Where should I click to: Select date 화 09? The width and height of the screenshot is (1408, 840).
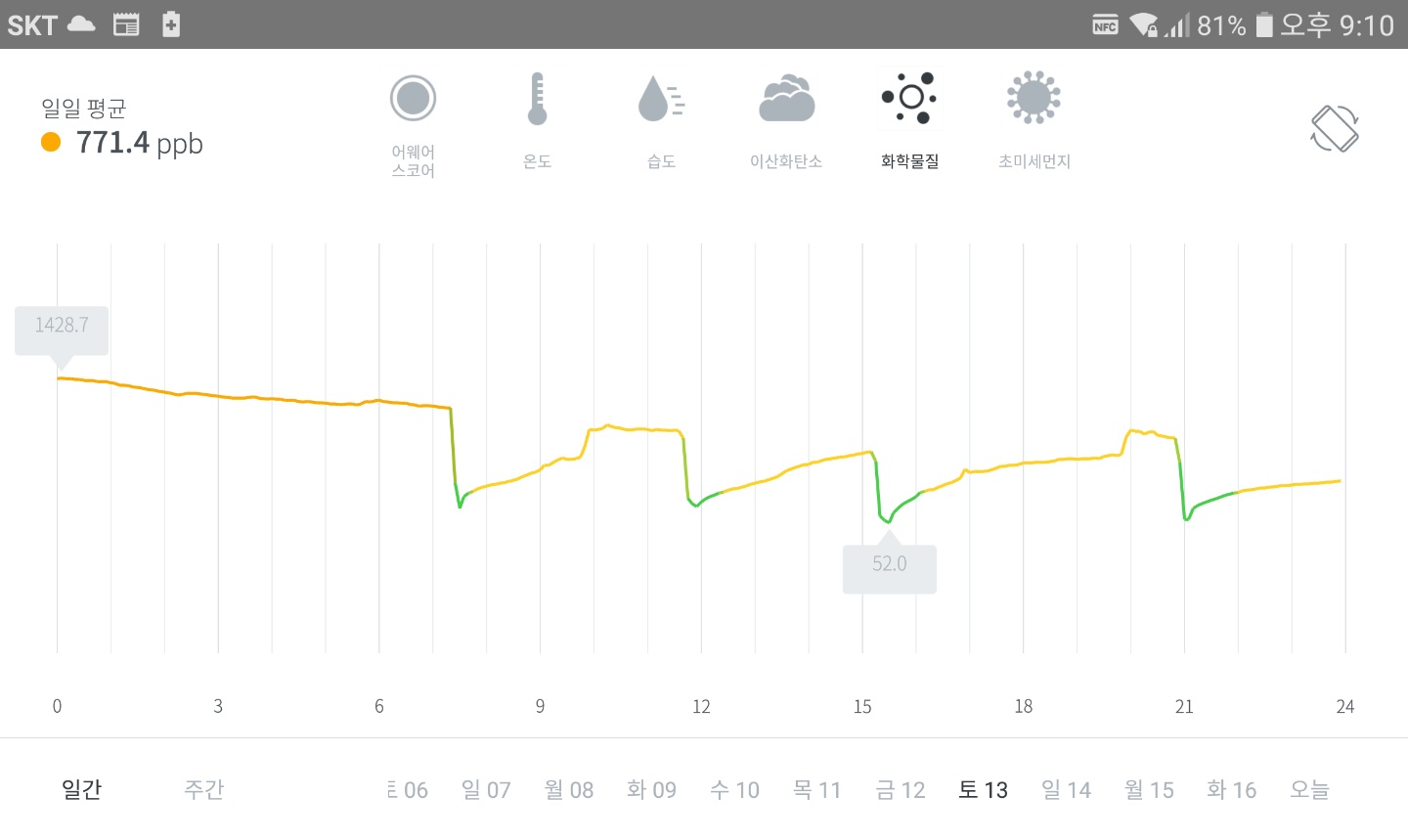[651, 789]
